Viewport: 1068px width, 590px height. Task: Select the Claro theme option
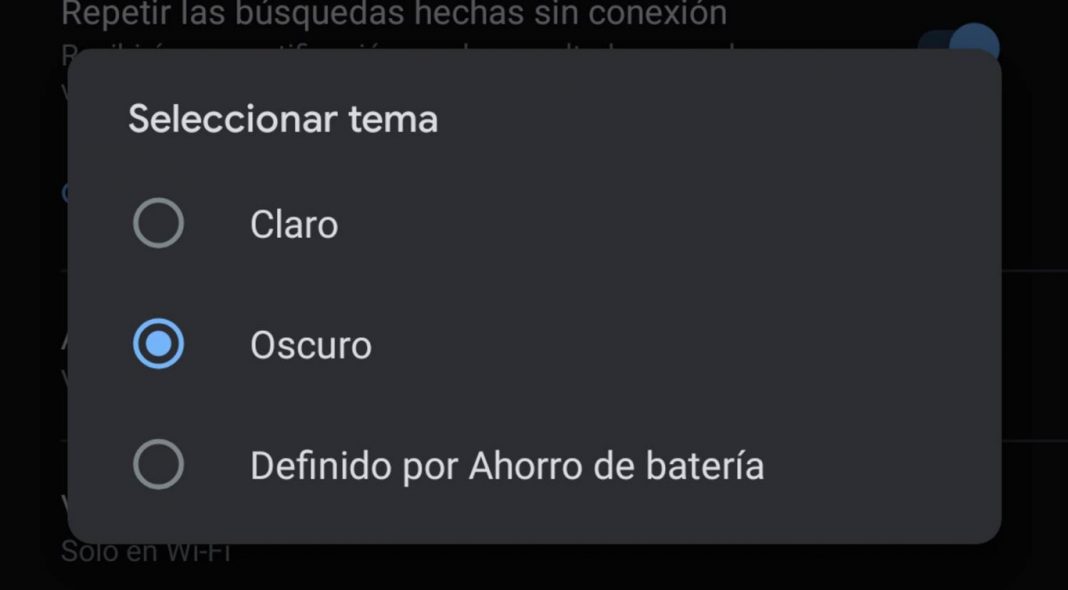(158, 223)
